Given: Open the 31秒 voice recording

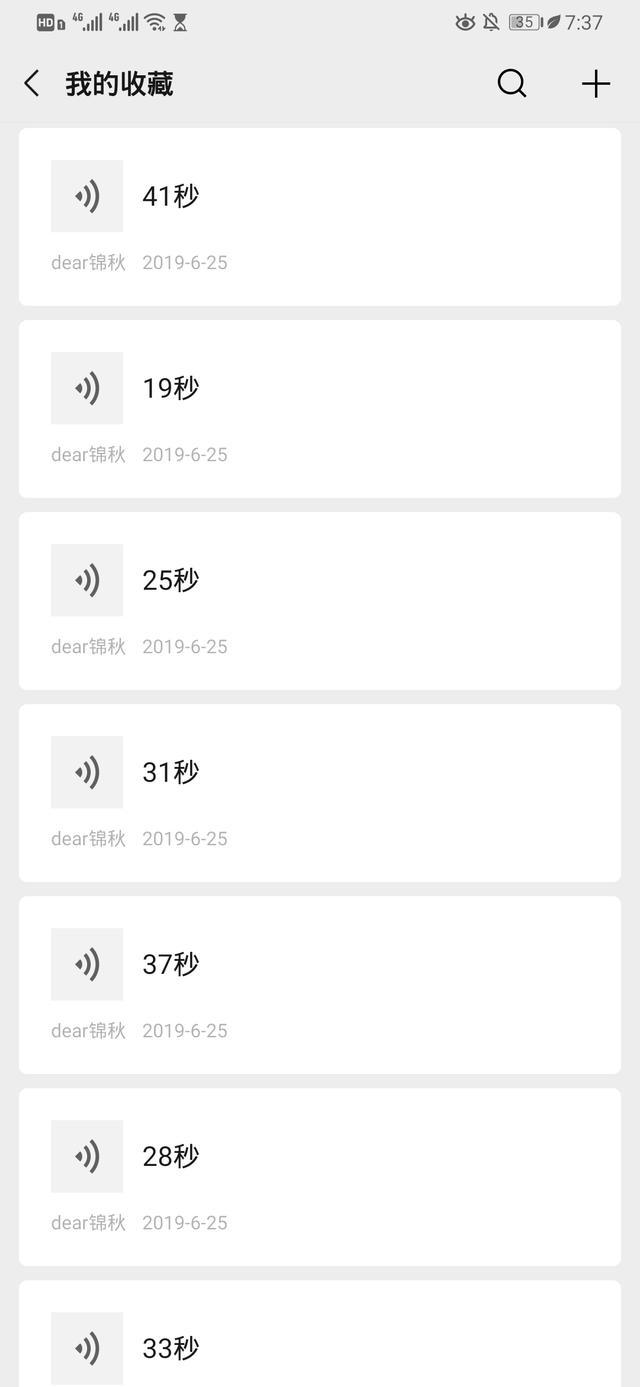Looking at the screenshot, I should 319,792.
